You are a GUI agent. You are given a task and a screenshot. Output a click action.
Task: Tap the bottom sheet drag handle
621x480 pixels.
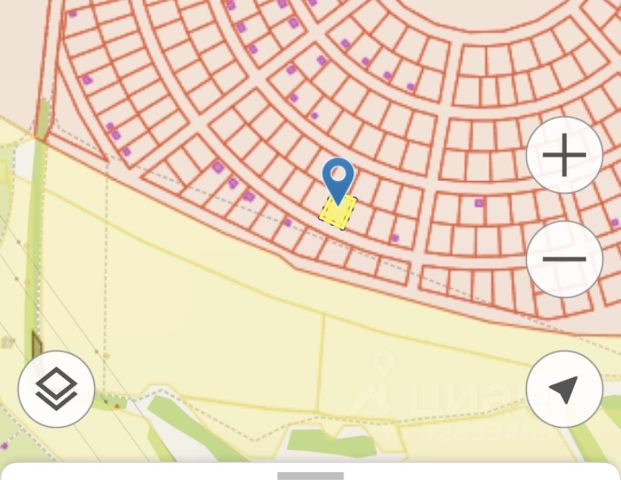click(x=310, y=475)
